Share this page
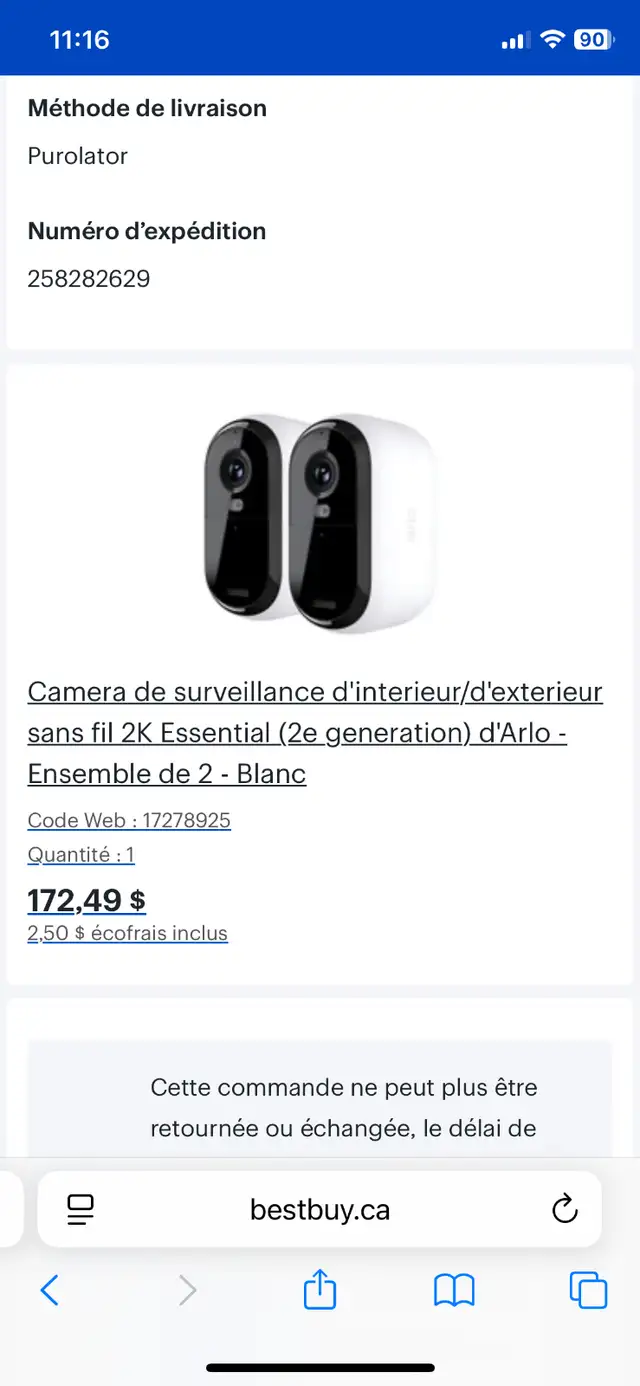 (320, 1291)
